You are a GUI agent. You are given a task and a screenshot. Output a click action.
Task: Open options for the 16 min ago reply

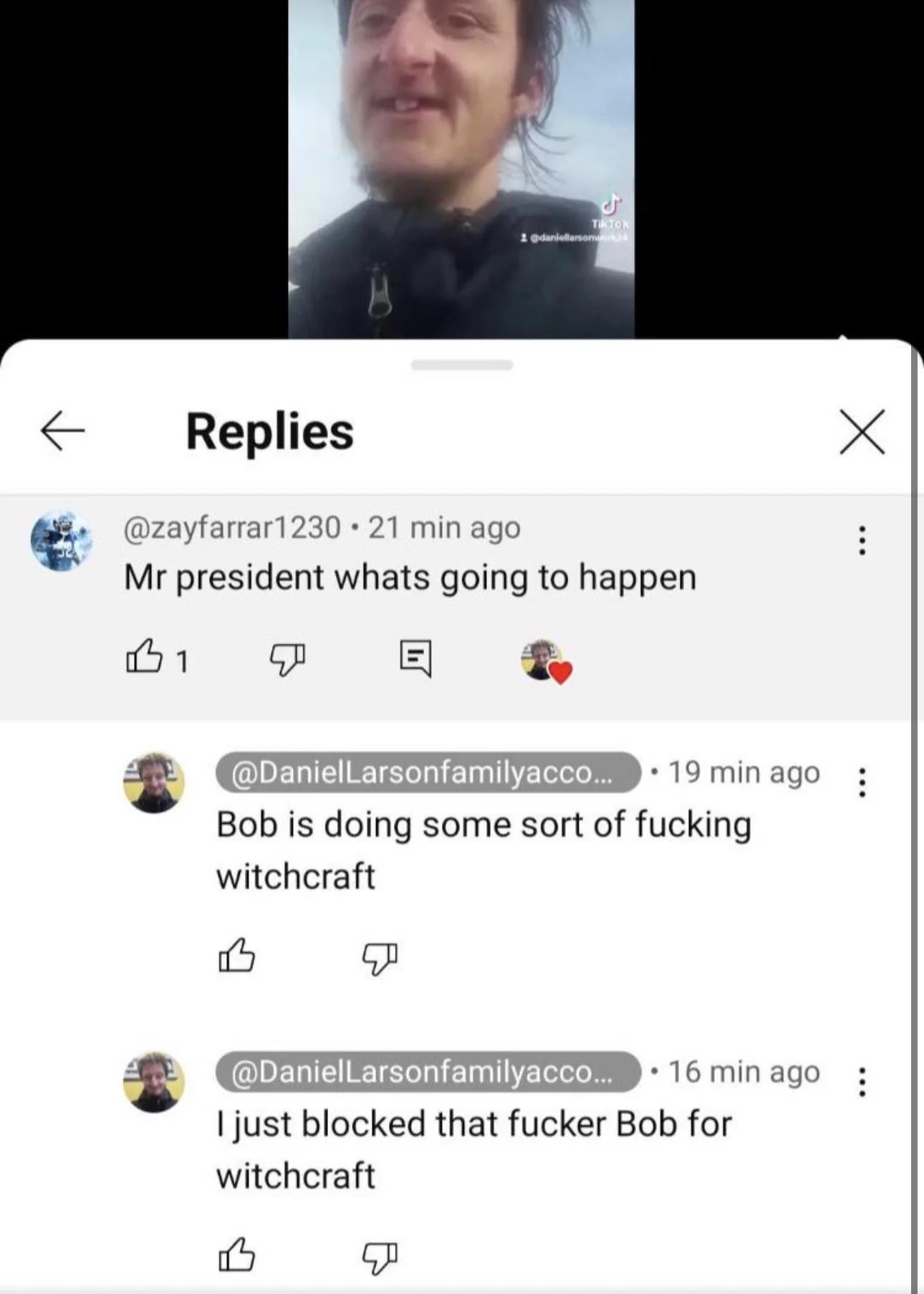862,1083
